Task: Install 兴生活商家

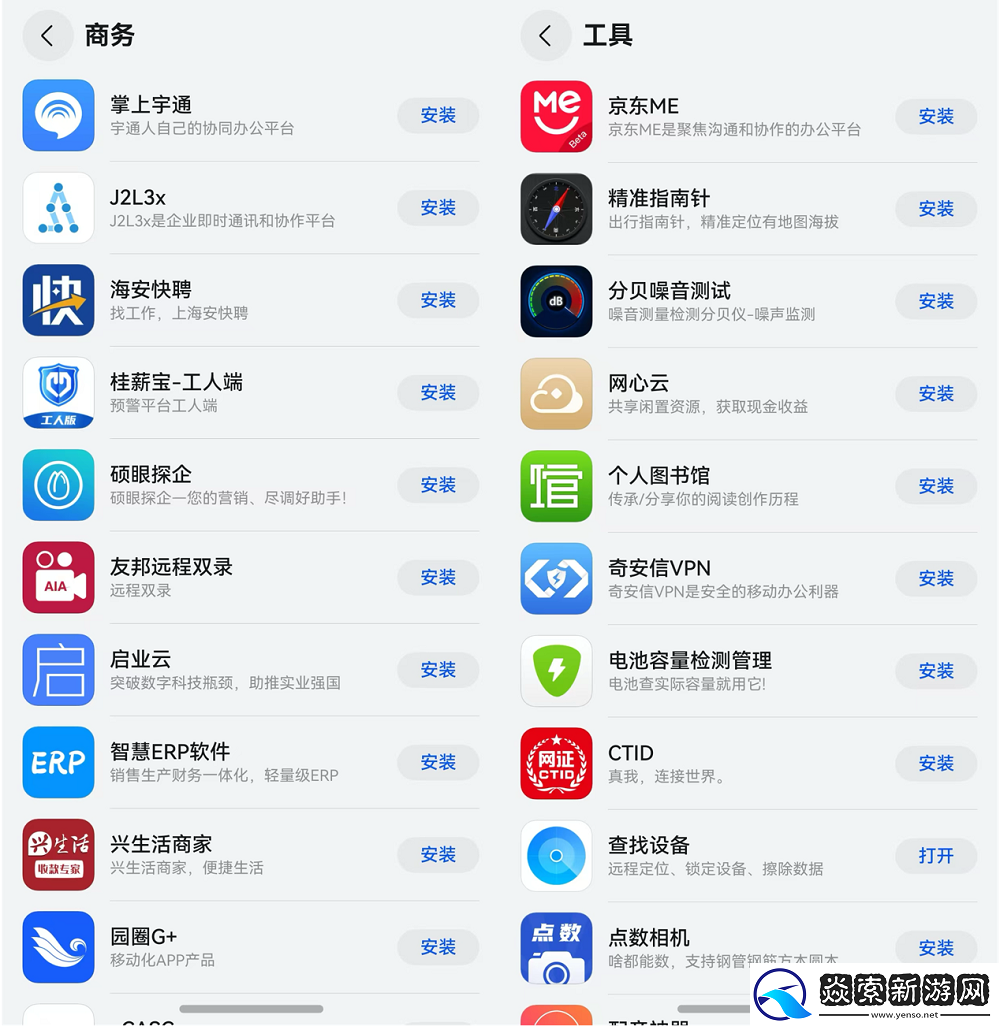Action: click(438, 855)
